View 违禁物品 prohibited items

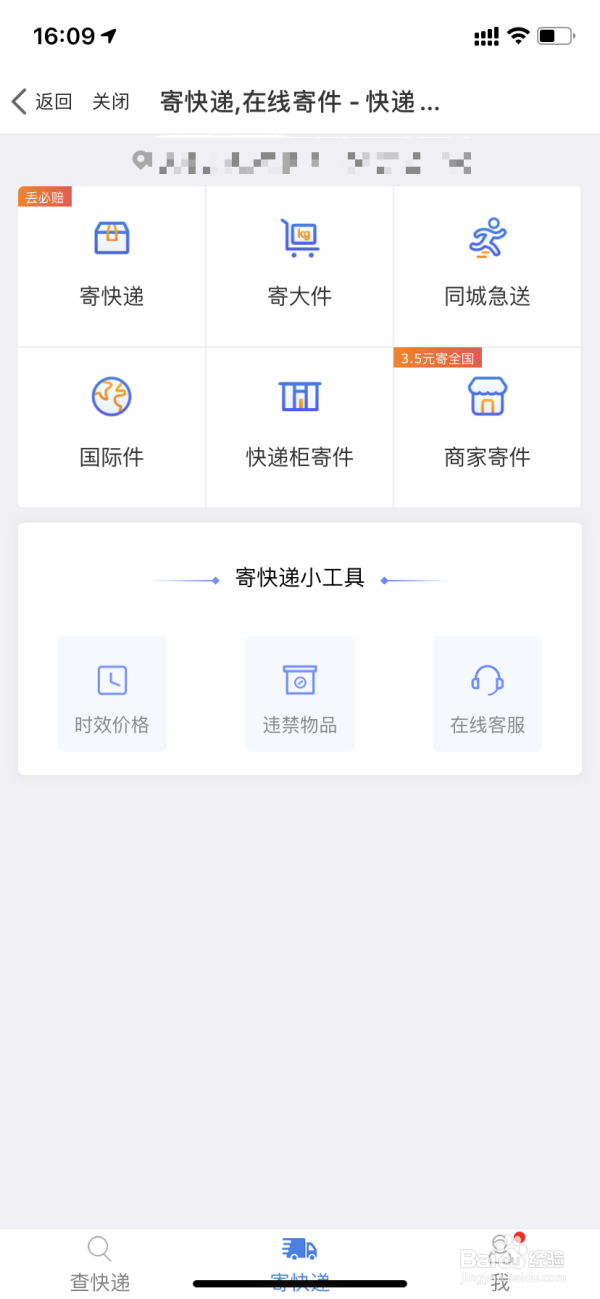(x=300, y=694)
